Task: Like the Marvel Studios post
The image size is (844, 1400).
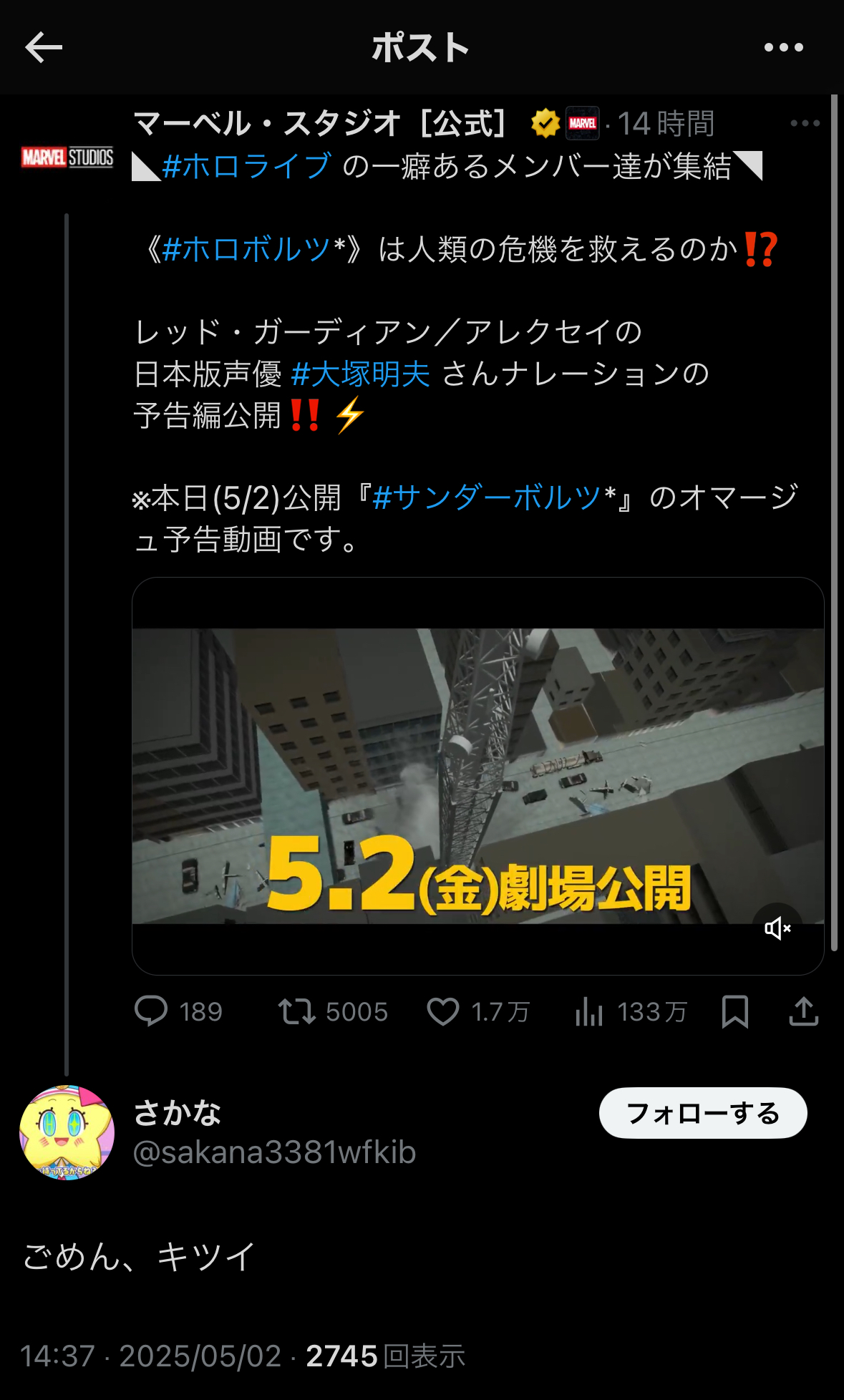Action: pos(478,1012)
